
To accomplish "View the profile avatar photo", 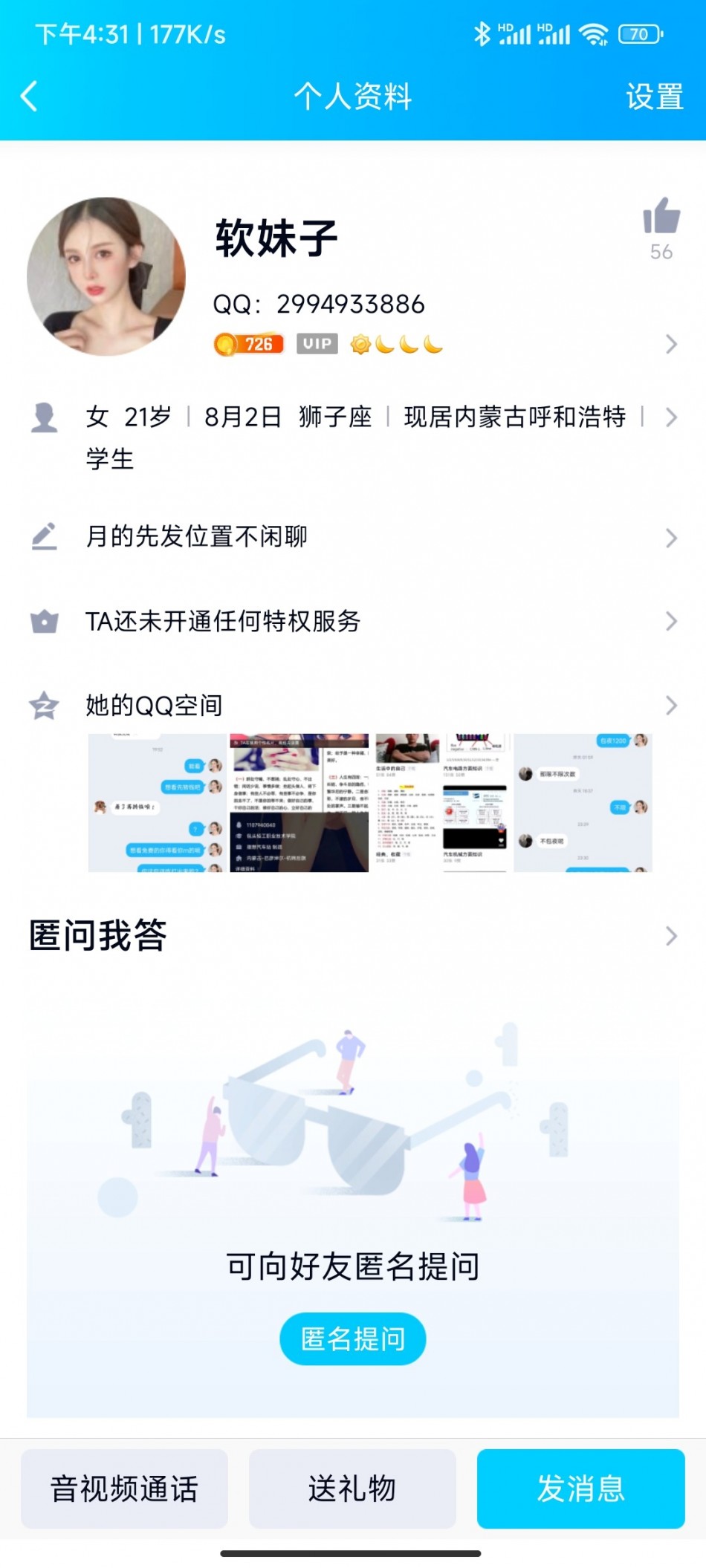I will [106, 276].
